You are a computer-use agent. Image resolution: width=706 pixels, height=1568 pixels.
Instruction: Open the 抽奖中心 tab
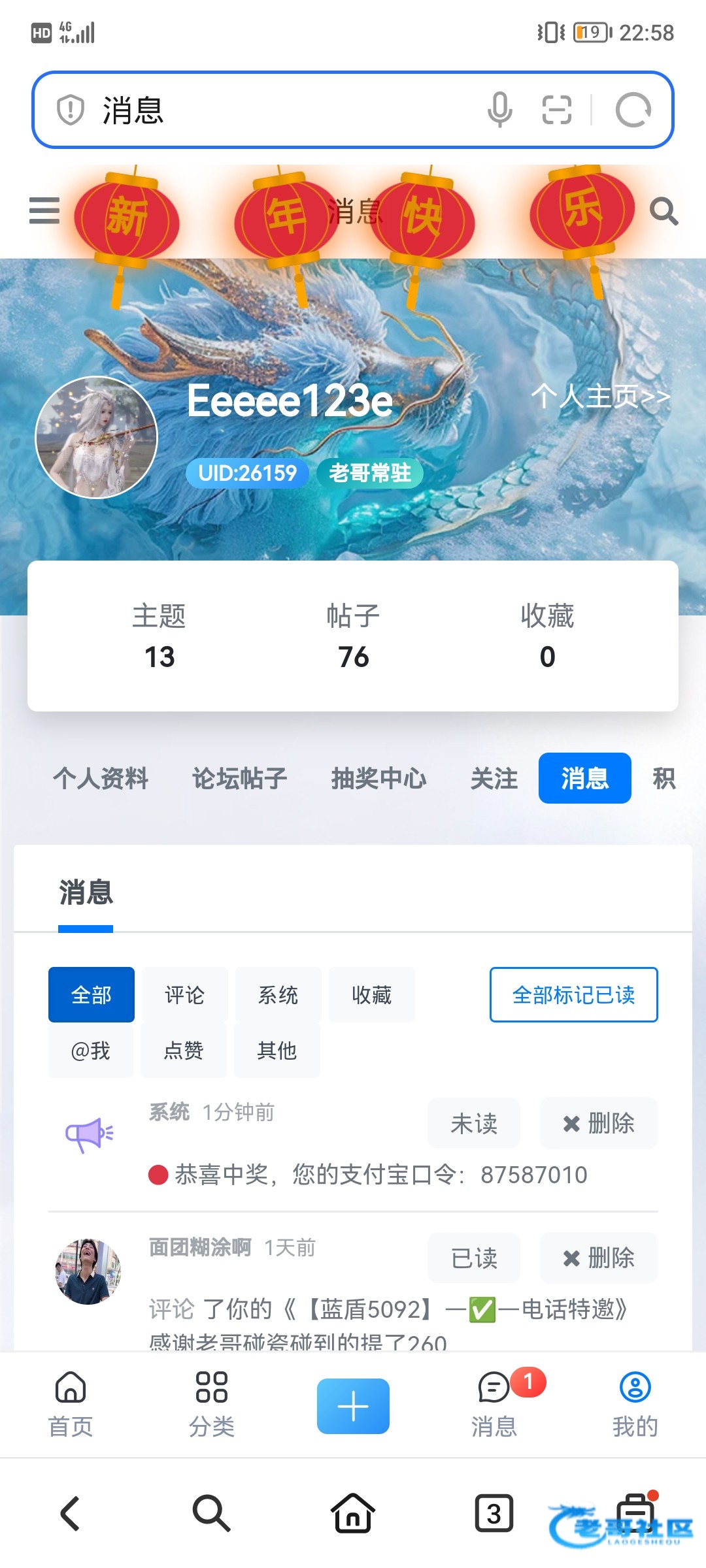tap(378, 778)
